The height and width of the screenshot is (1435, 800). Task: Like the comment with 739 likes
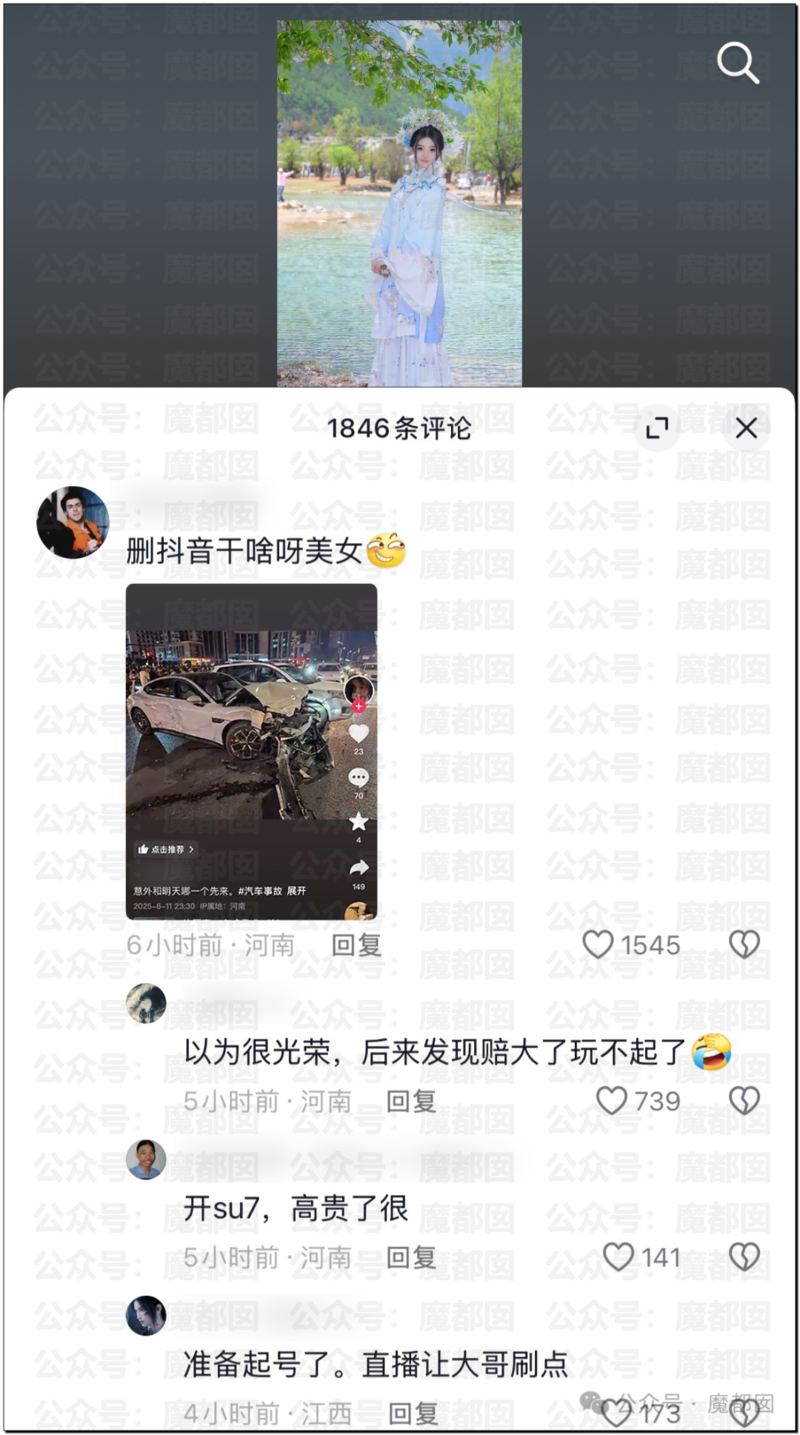coord(612,1101)
